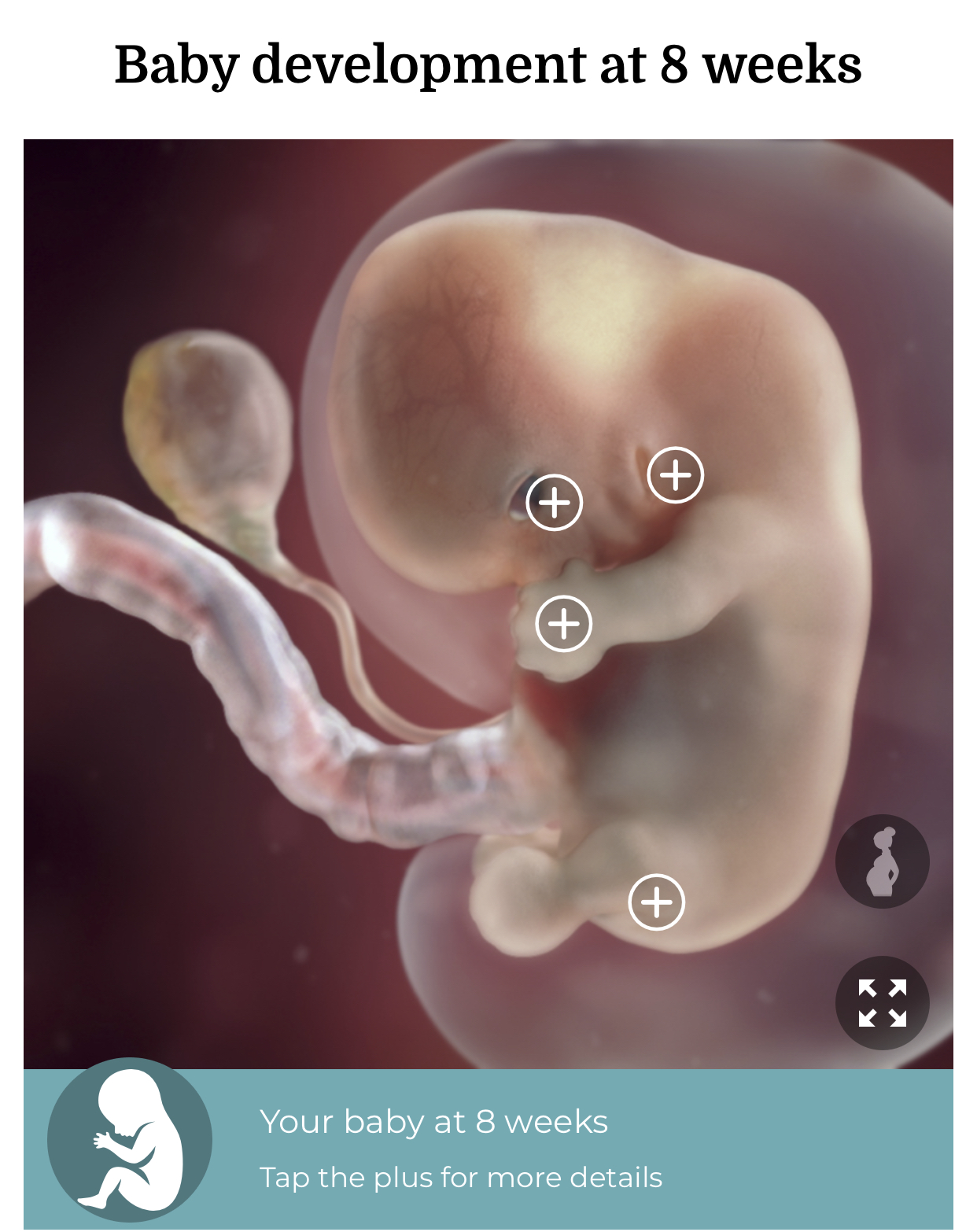This screenshot has height=1232, width=977.
Task: Reveal details for the plus on the baby's hand
Action: point(563,623)
